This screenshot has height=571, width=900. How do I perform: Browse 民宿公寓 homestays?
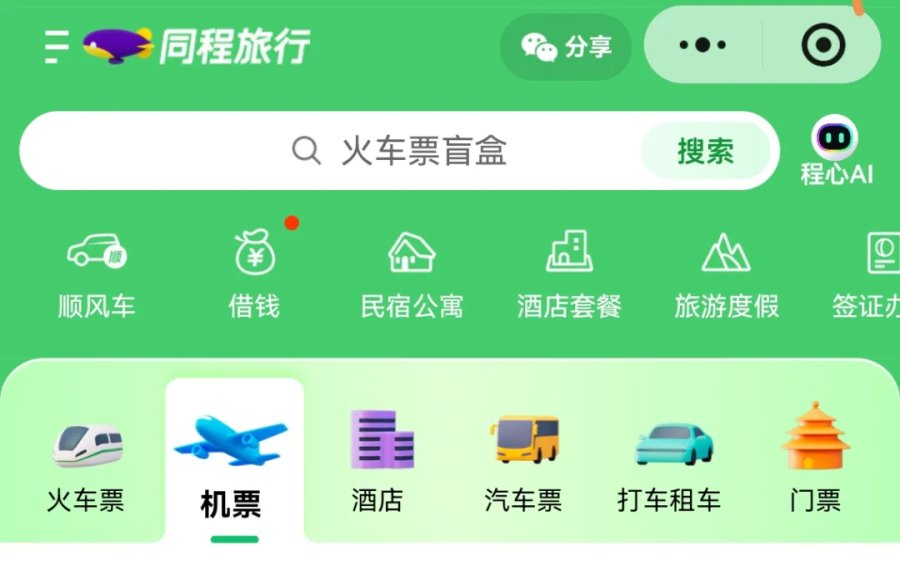point(411,275)
